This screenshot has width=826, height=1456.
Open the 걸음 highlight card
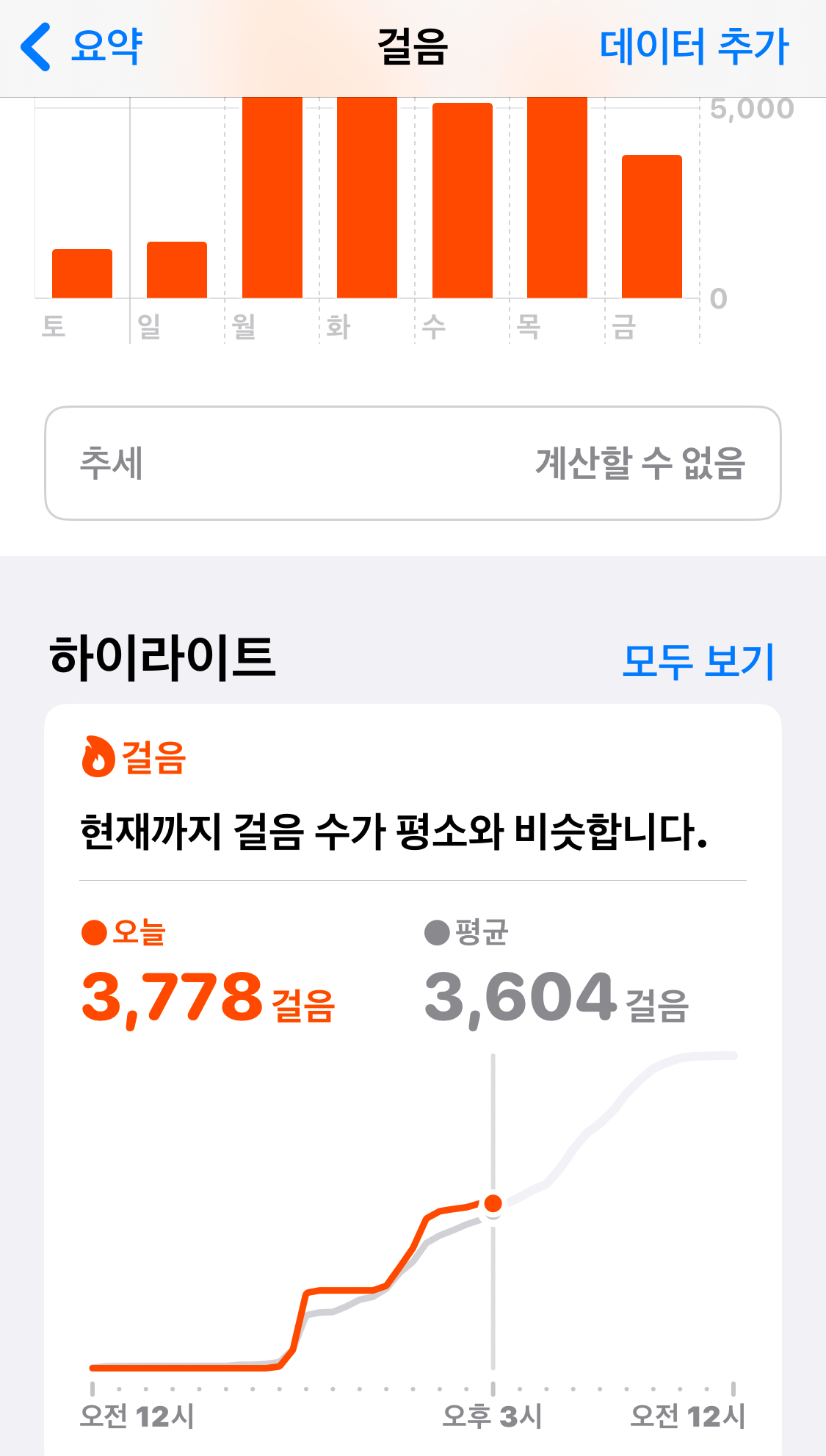click(x=413, y=832)
